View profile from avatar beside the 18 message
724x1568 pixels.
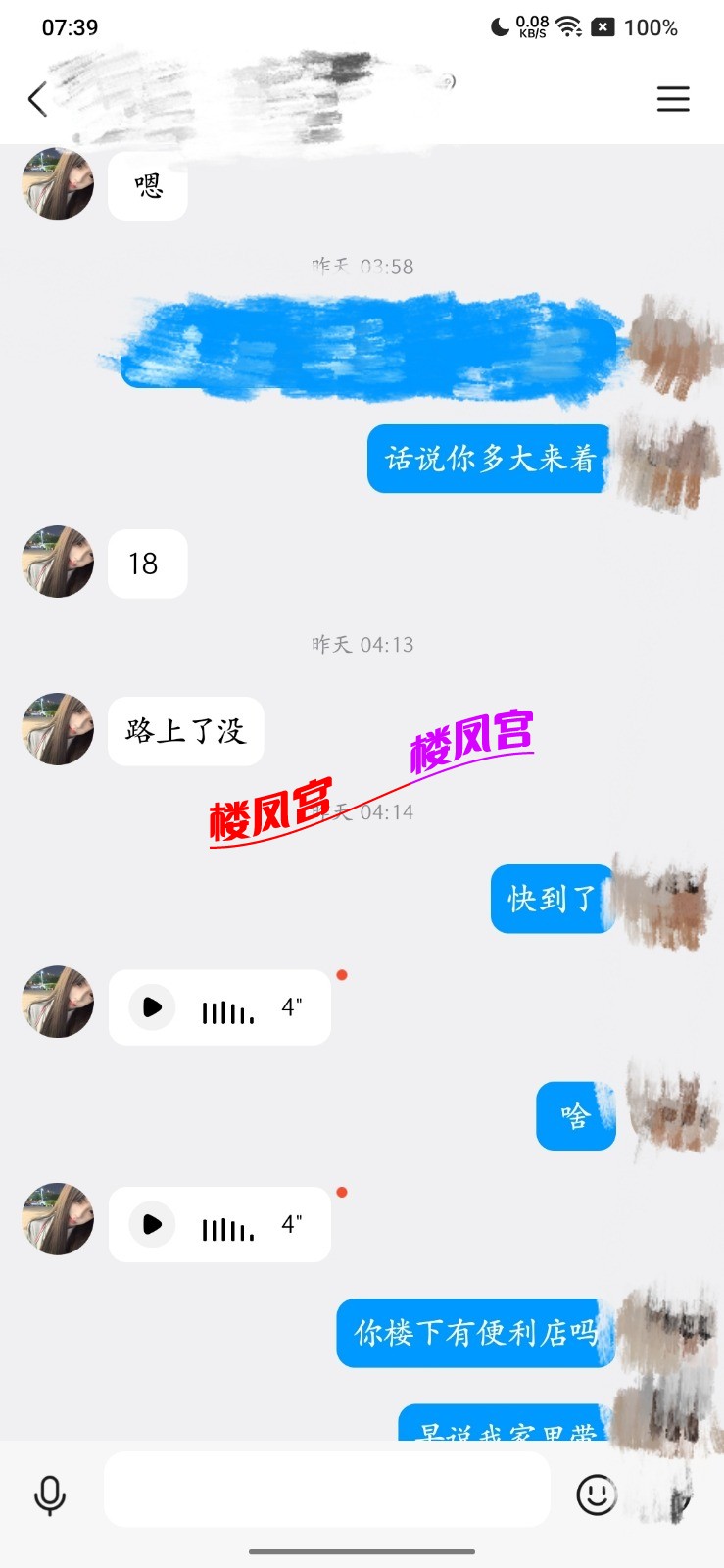click(x=58, y=563)
